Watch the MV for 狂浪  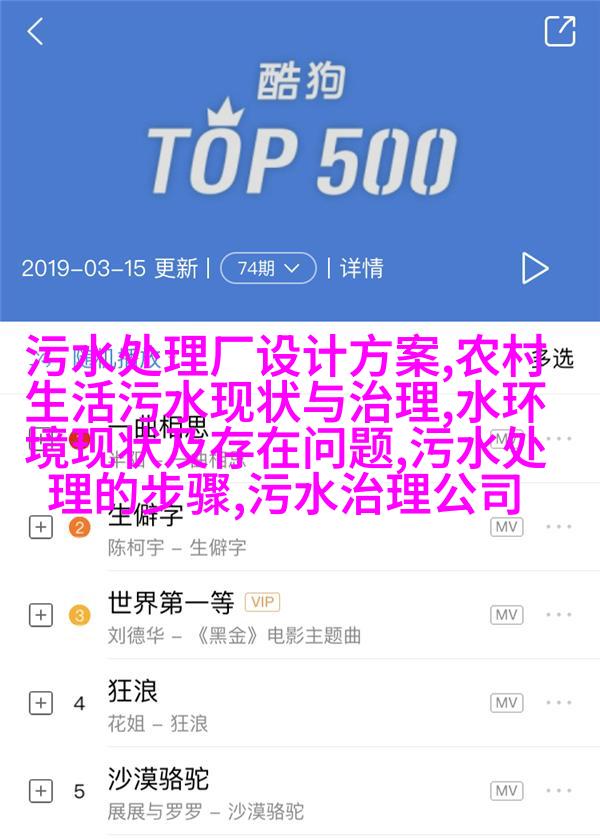pos(507,702)
